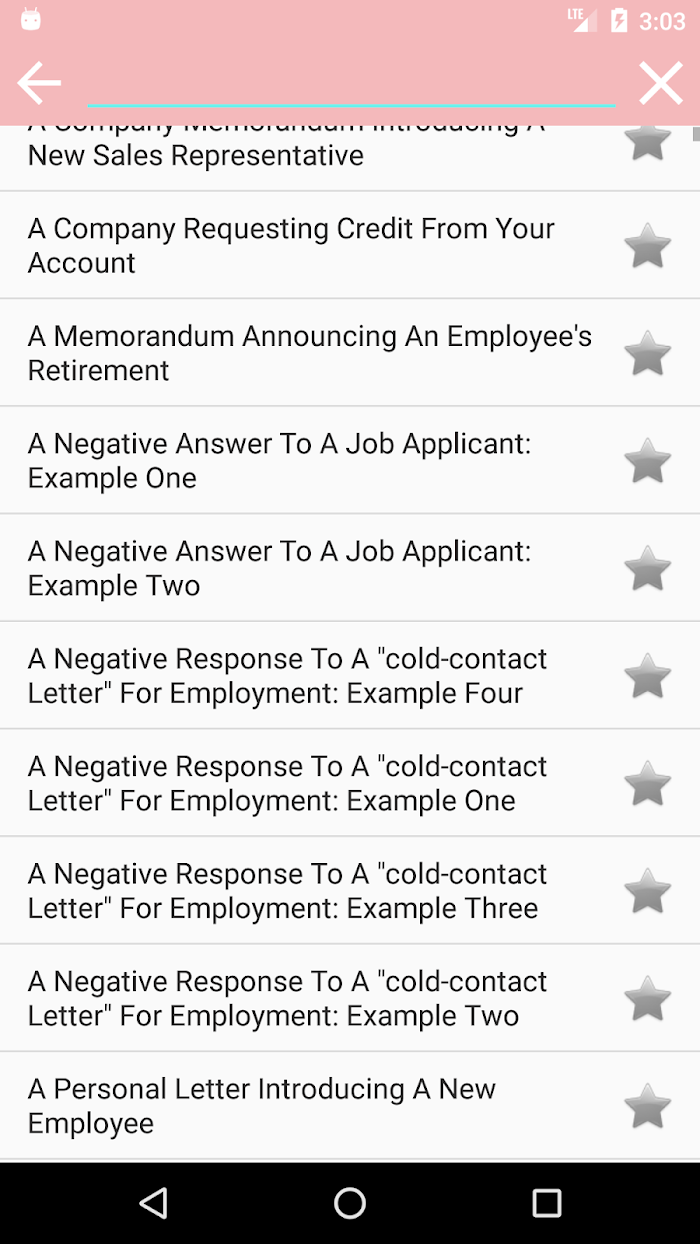Star Negative Answer To Job Applicant: Example Two
Image resolution: width=700 pixels, height=1244 pixels.
pos(647,568)
